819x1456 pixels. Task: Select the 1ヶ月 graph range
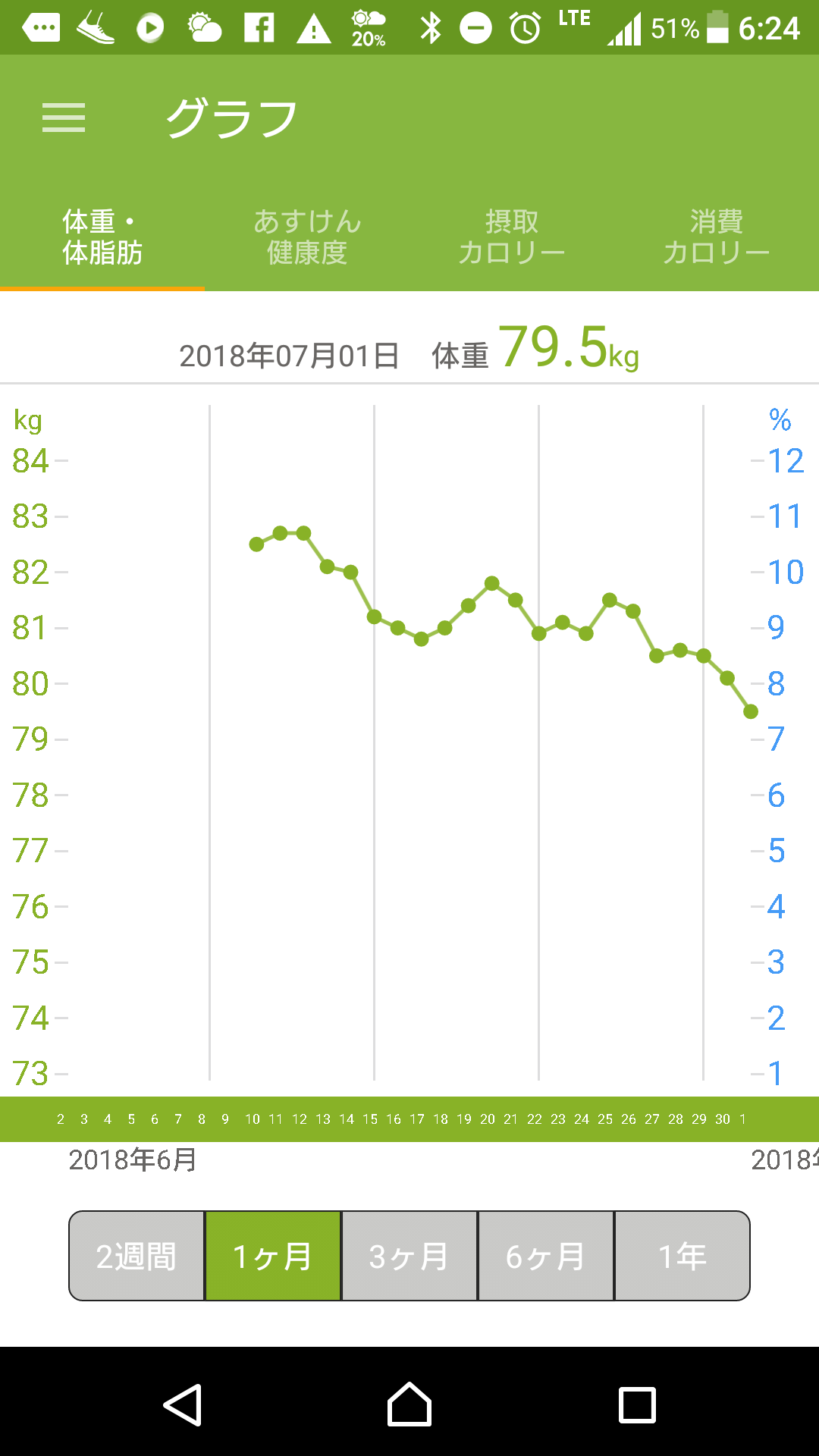click(x=273, y=1256)
